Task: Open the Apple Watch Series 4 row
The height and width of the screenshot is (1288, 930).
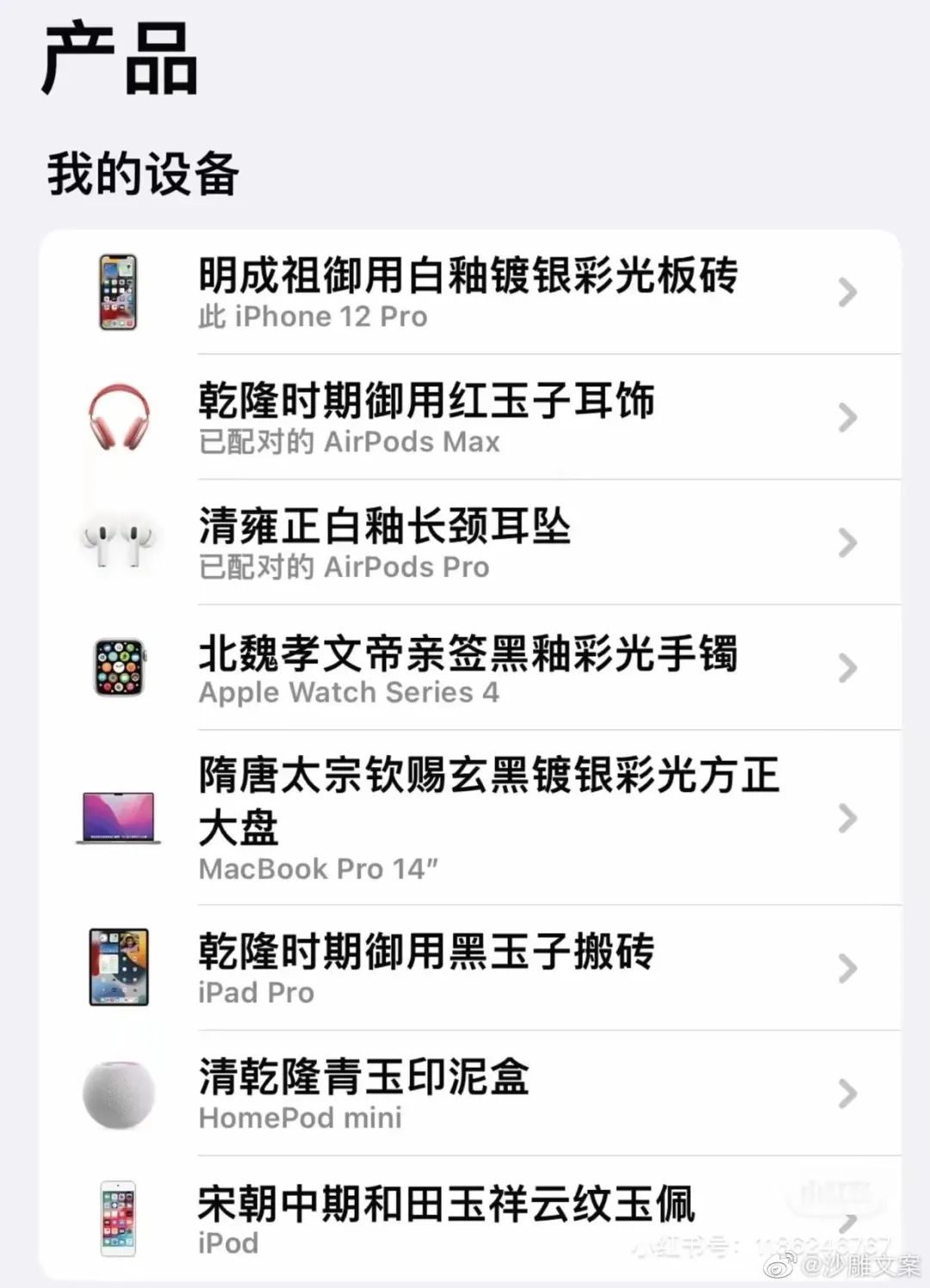Action: click(x=469, y=668)
